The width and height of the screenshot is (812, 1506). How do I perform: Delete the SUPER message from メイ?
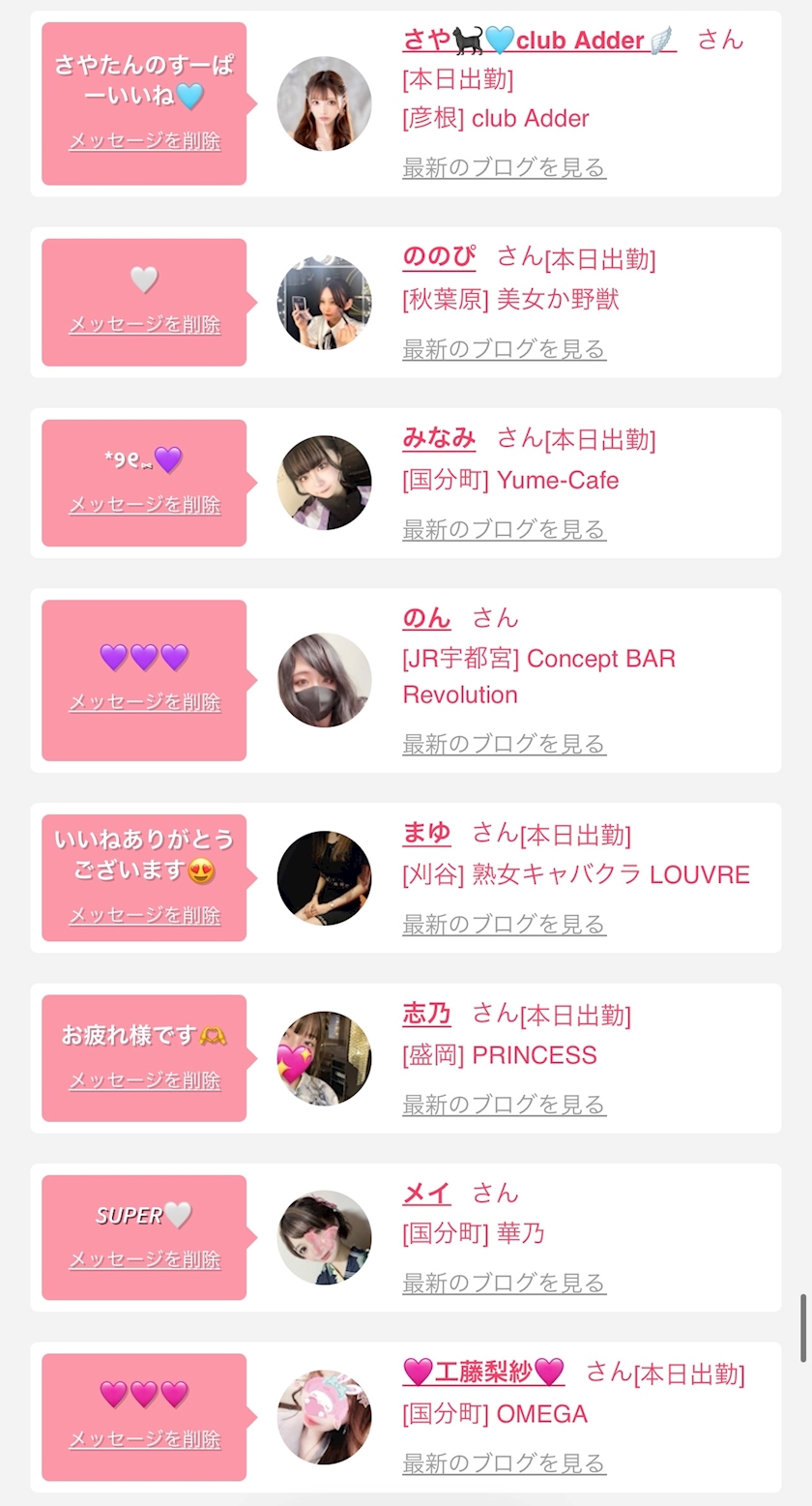tap(145, 1259)
